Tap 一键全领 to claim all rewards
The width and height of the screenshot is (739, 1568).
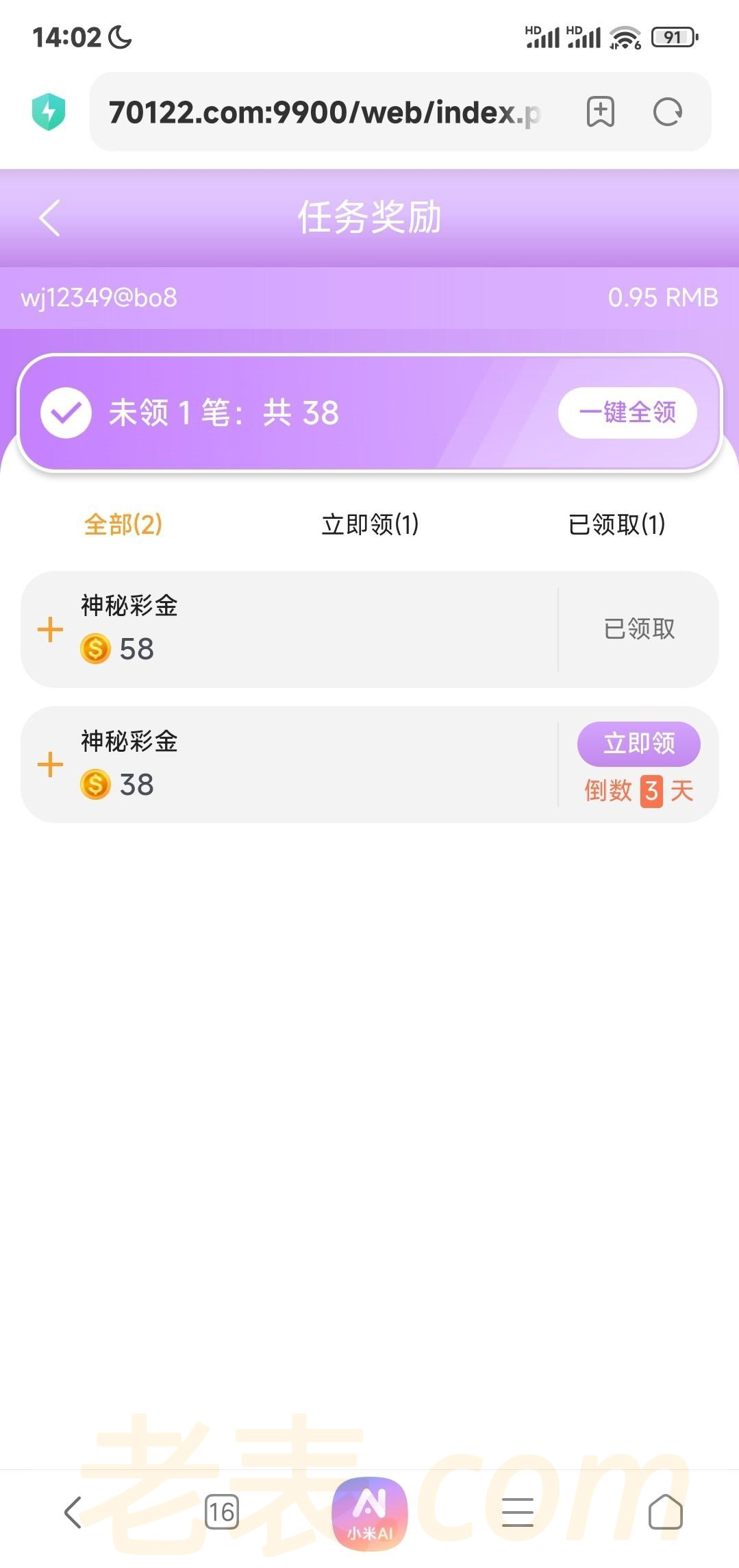pos(627,413)
